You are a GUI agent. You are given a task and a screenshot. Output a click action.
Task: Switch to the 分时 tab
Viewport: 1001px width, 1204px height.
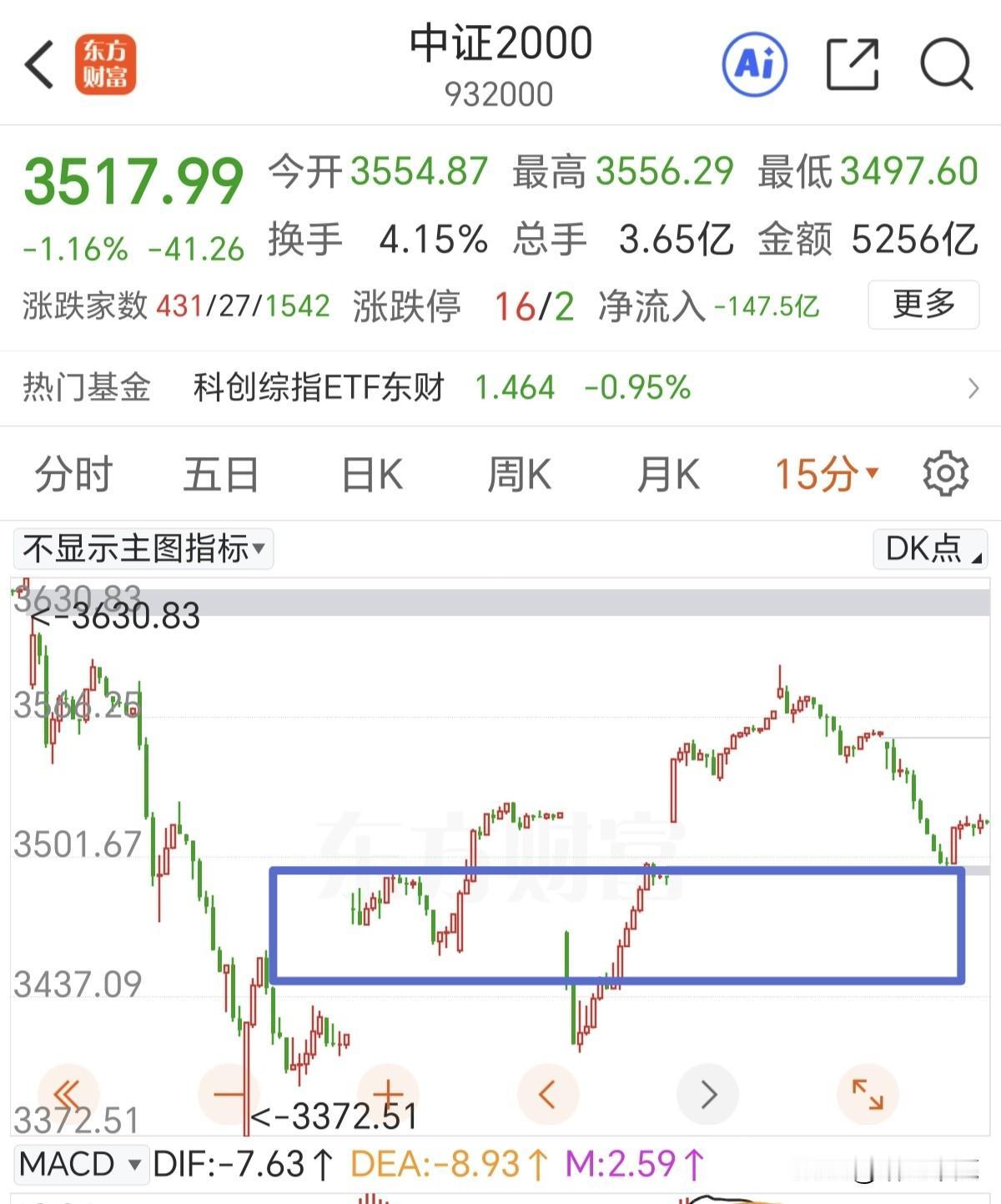pos(73,474)
